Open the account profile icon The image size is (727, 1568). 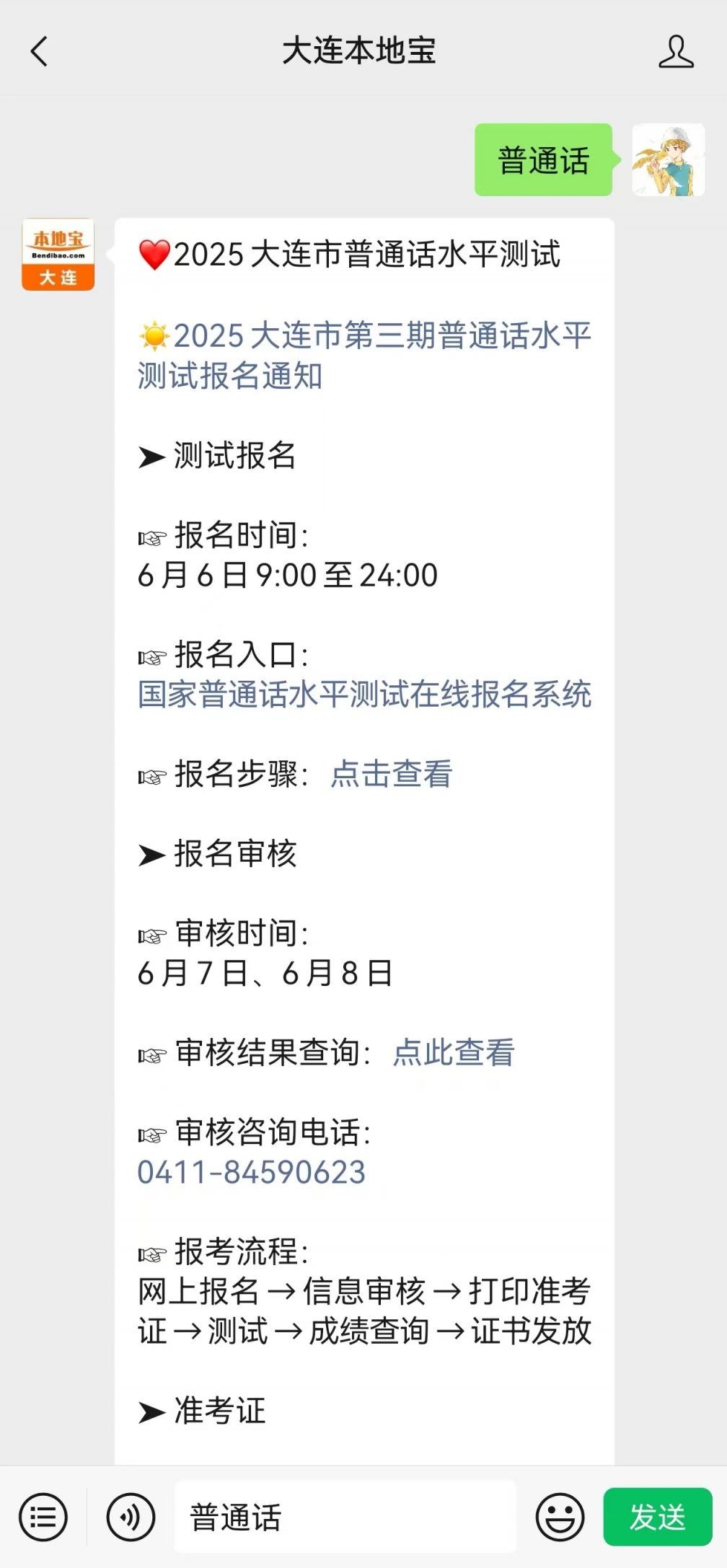click(x=676, y=51)
